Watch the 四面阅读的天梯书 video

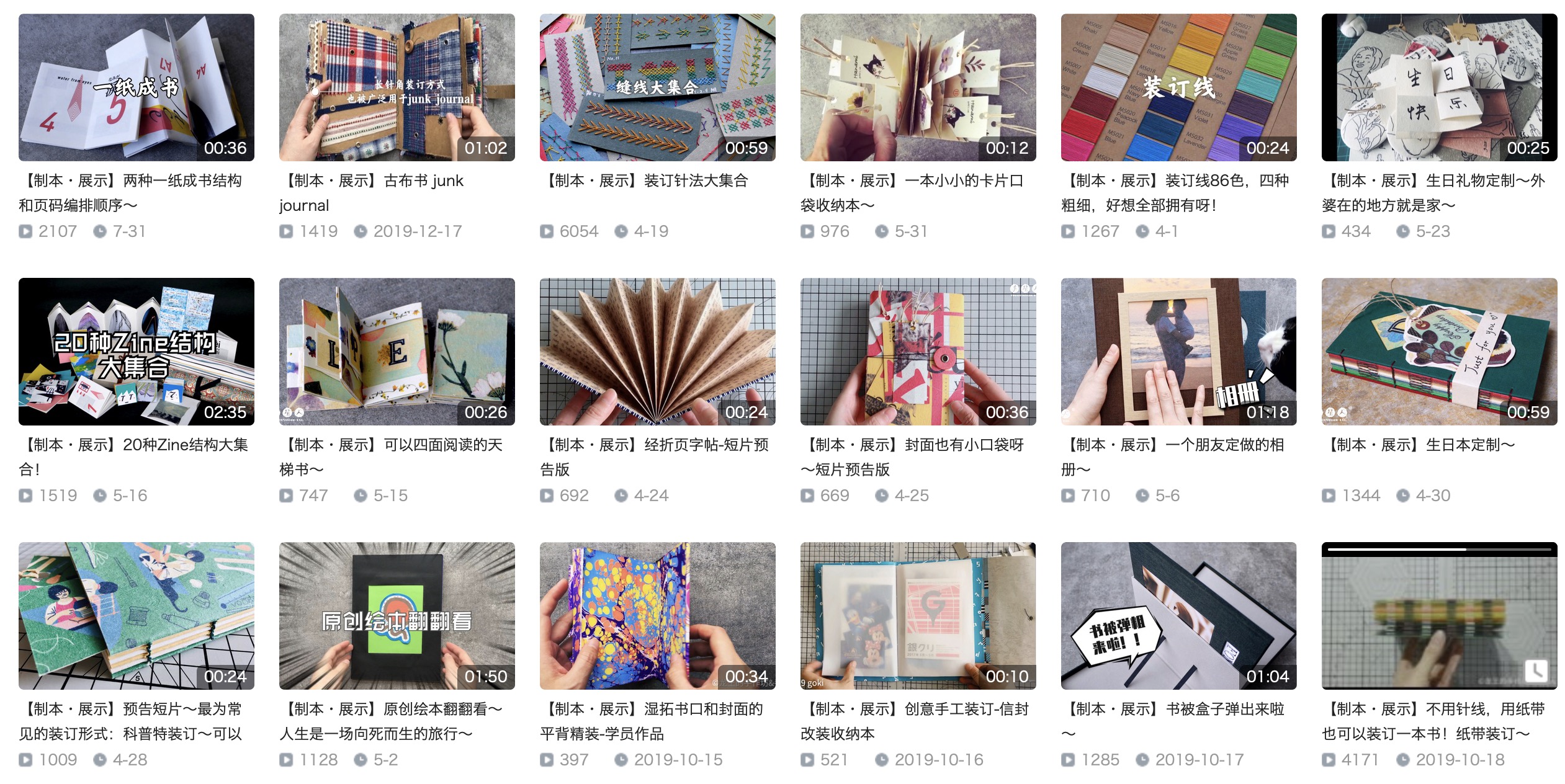[397, 352]
